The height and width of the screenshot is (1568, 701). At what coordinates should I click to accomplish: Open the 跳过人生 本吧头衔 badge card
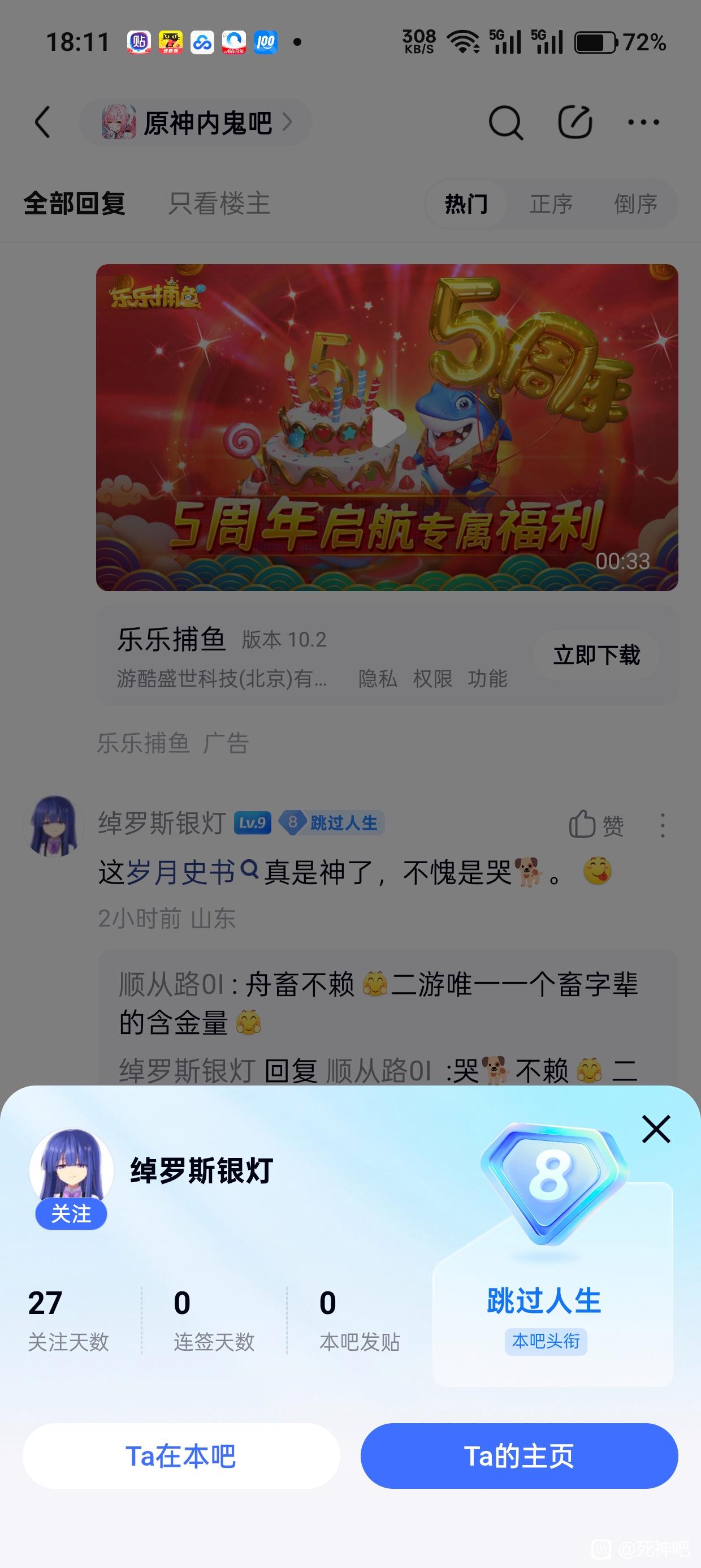coord(552,1285)
